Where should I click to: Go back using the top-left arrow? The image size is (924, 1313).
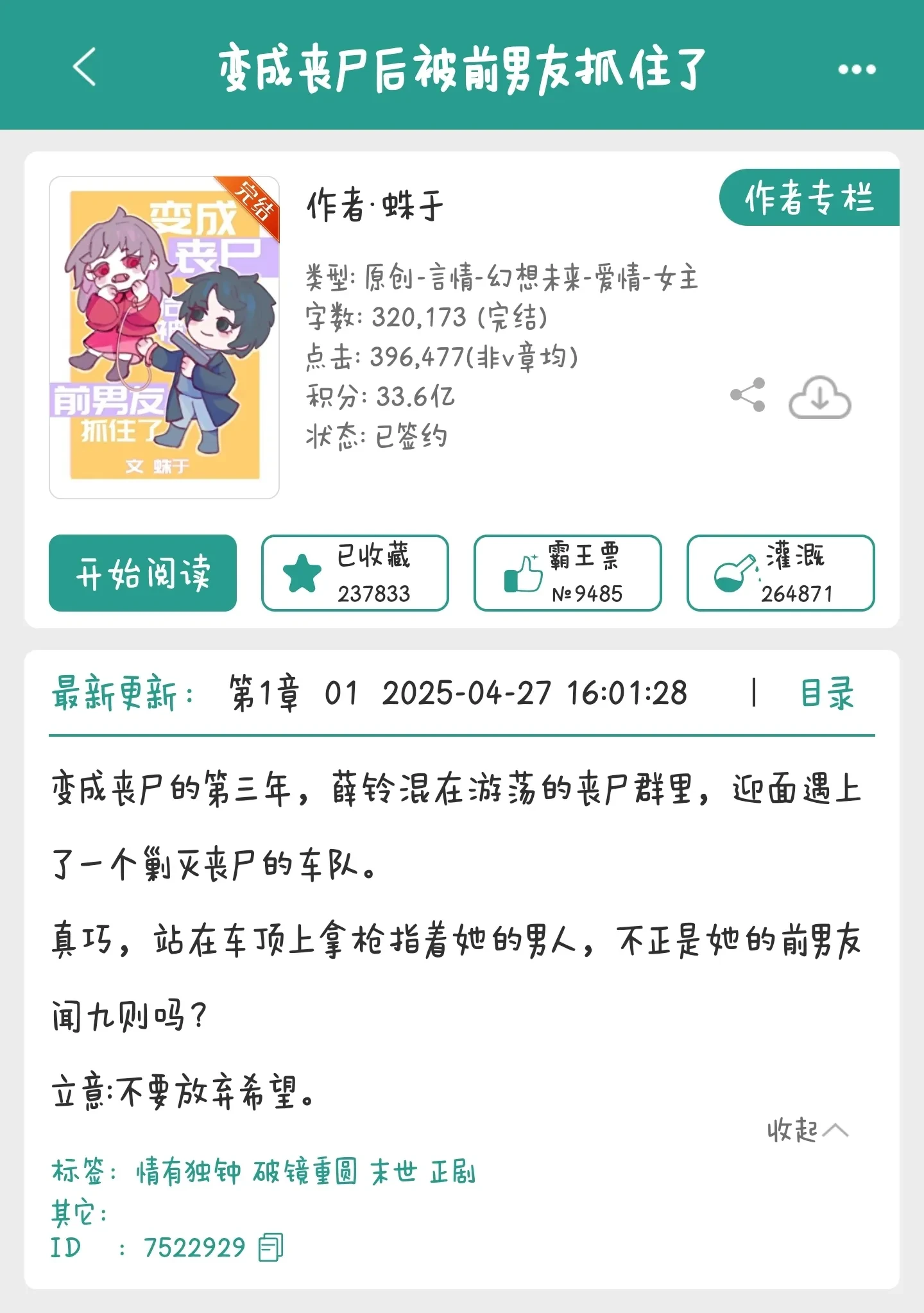pyautogui.click(x=85, y=67)
